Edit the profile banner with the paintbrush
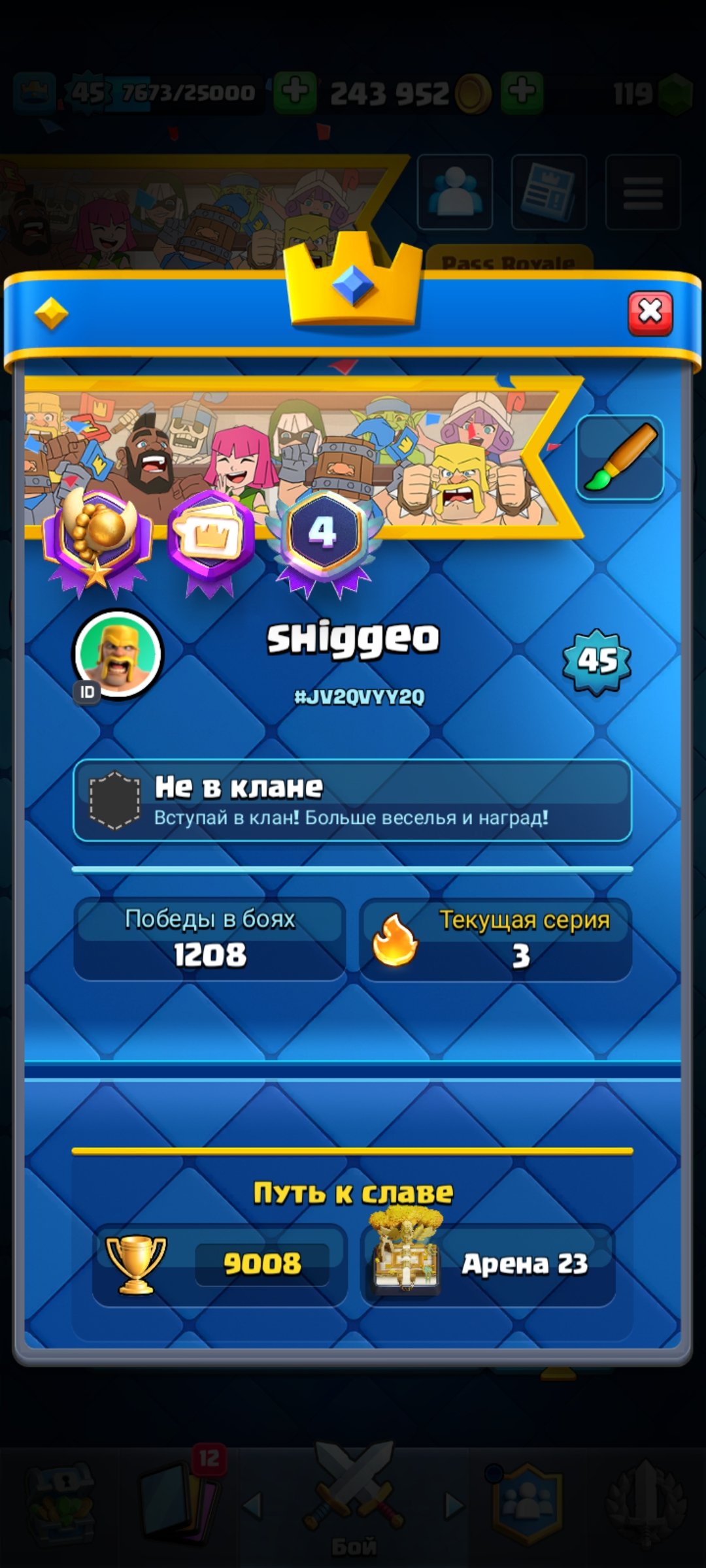The width and height of the screenshot is (706, 1568). tap(620, 458)
